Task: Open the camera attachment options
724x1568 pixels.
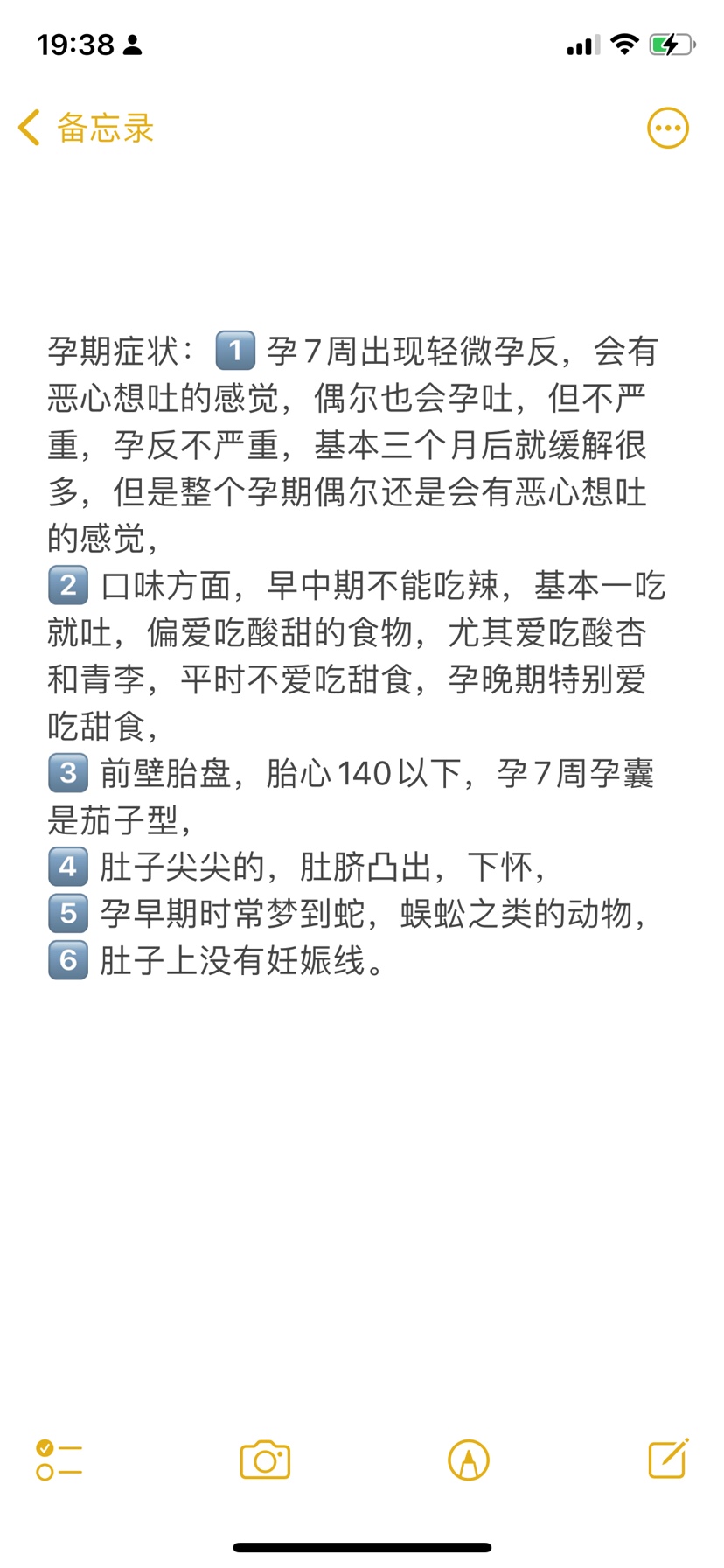Action: pyautogui.click(x=265, y=1460)
